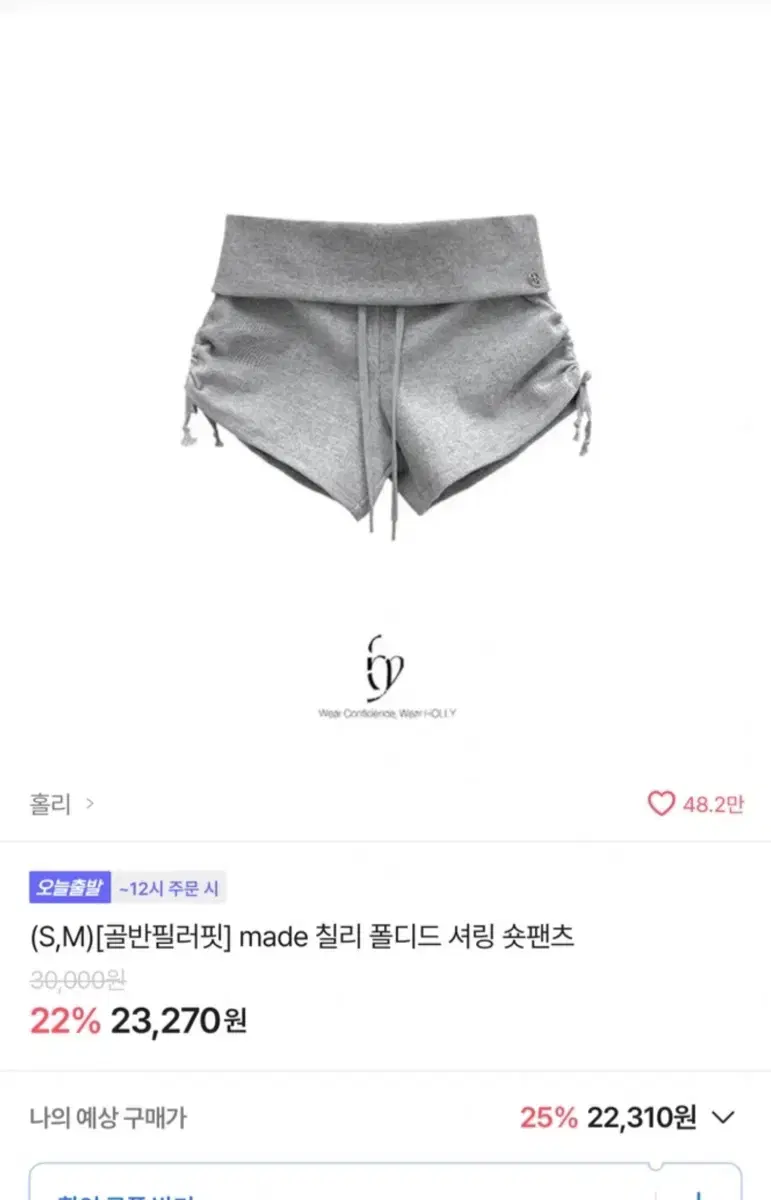Click the 48.2만 likes count
This screenshot has width=771, height=1200.
click(x=712, y=803)
